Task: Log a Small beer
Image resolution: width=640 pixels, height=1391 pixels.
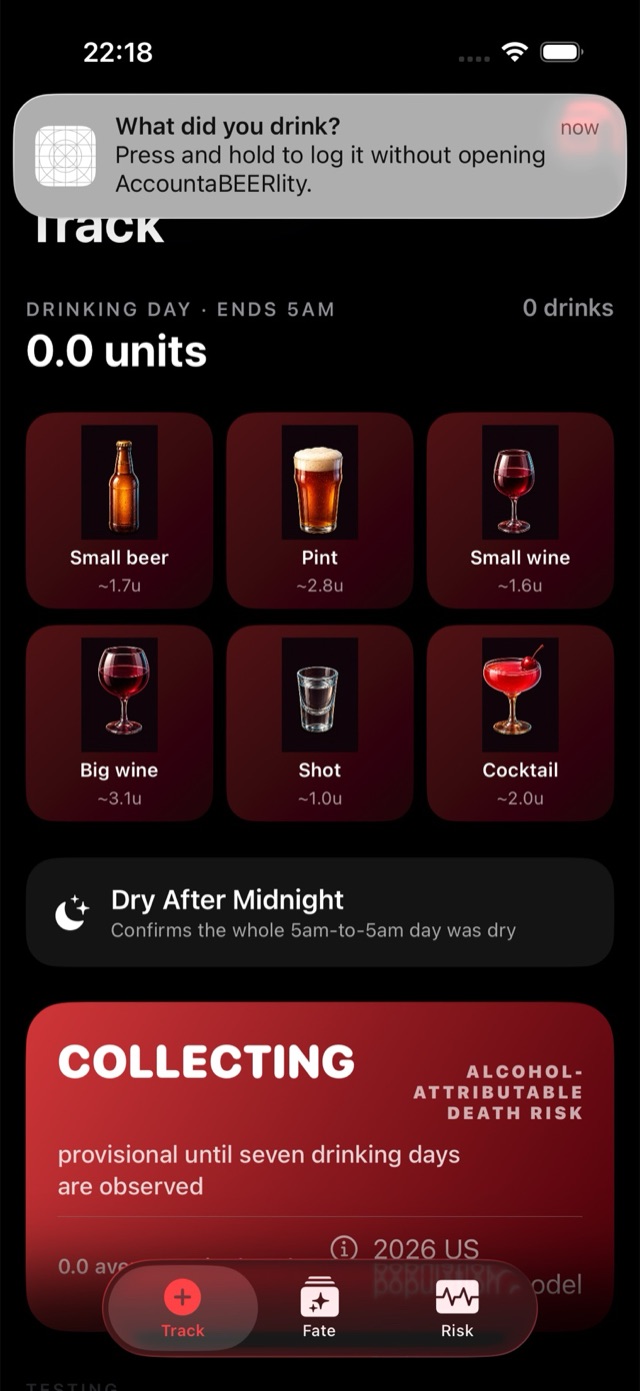Action: pyautogui.click(x=119, y=510)
